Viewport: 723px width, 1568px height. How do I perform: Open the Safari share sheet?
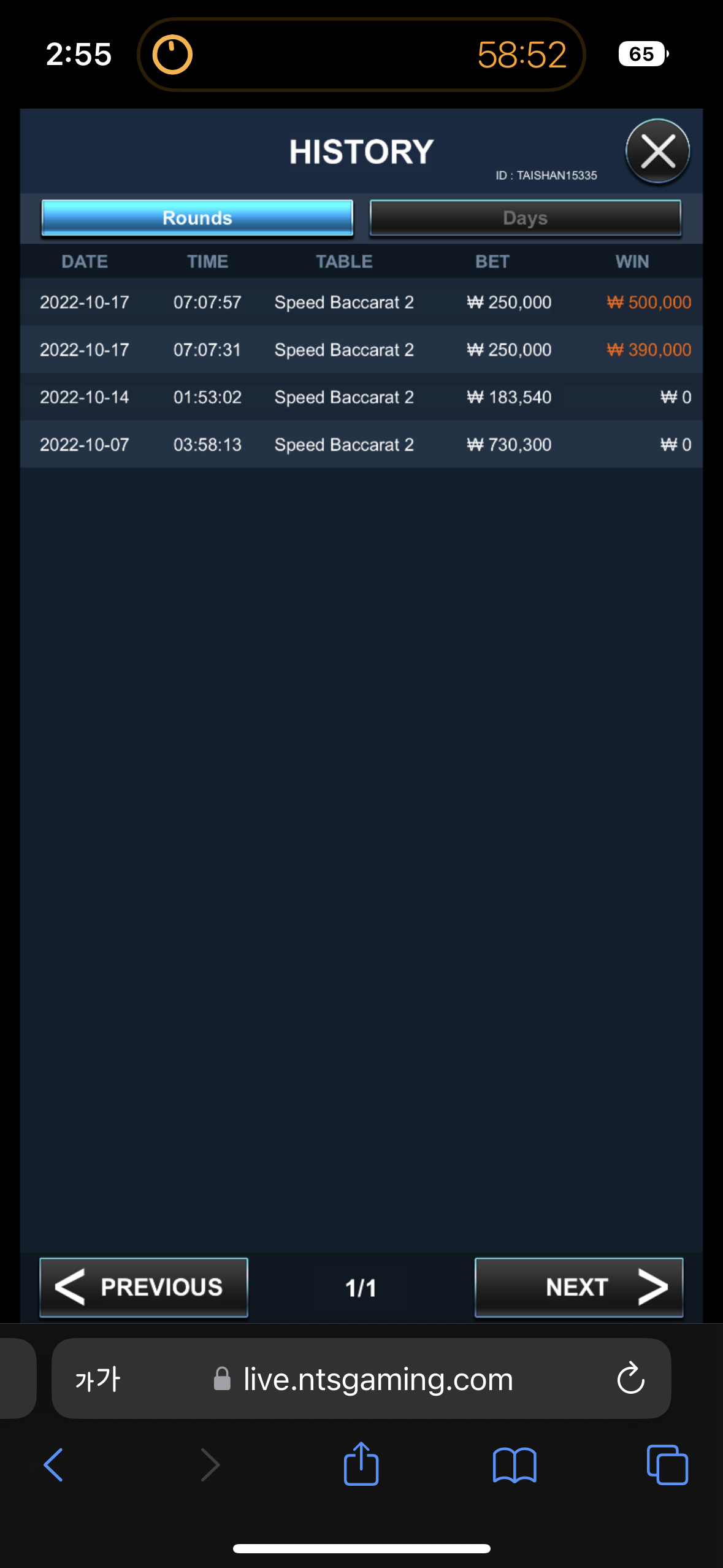coord(361,1464)
